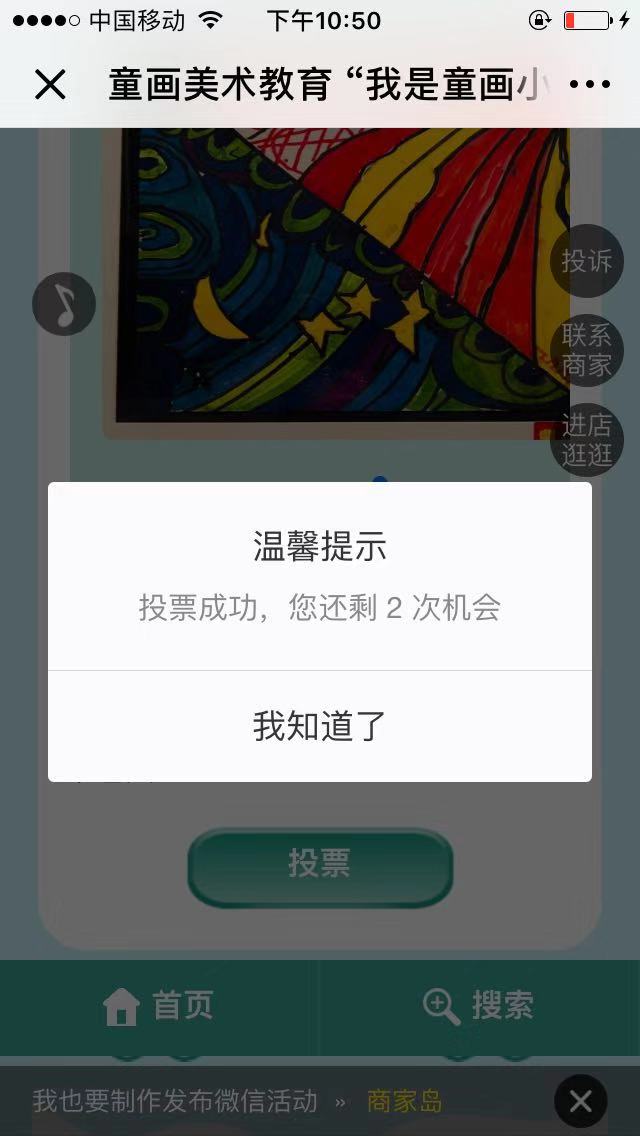Go to the 首页 home tab

click(159, 1006)
